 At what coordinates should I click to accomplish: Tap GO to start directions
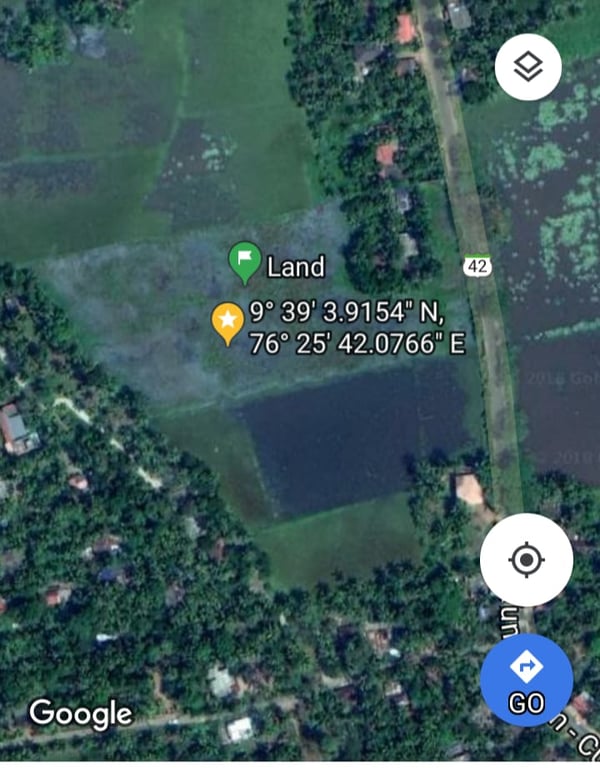click(526, 680)
